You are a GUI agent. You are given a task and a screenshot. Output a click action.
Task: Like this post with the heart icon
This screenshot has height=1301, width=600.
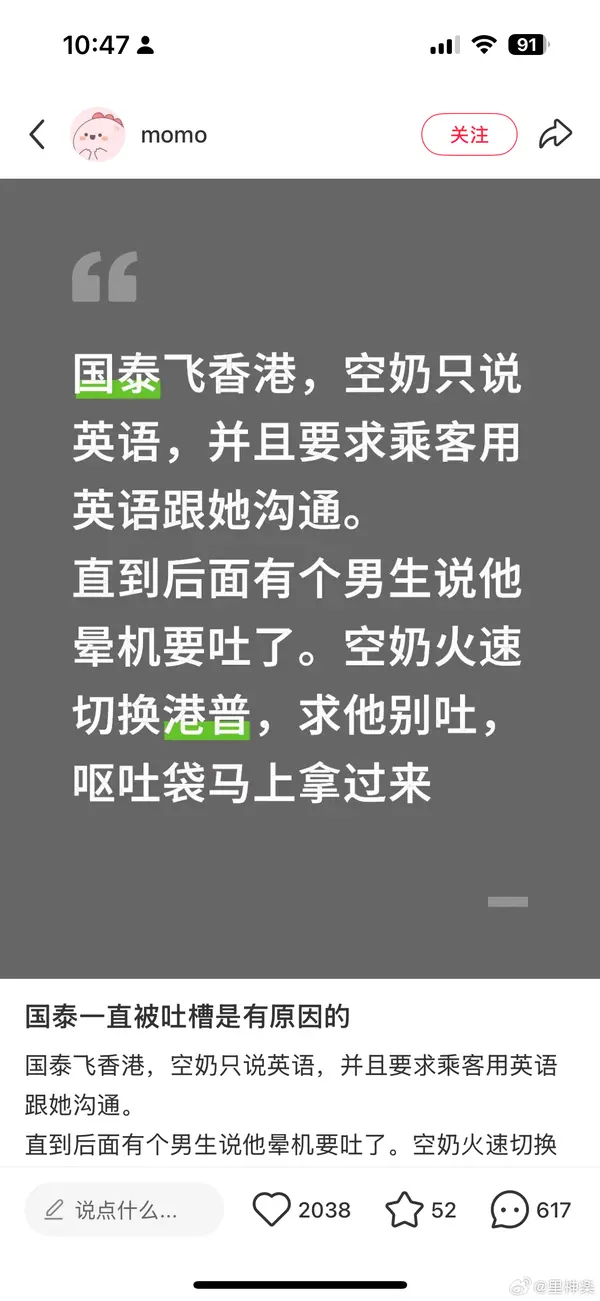[271, 1210]
